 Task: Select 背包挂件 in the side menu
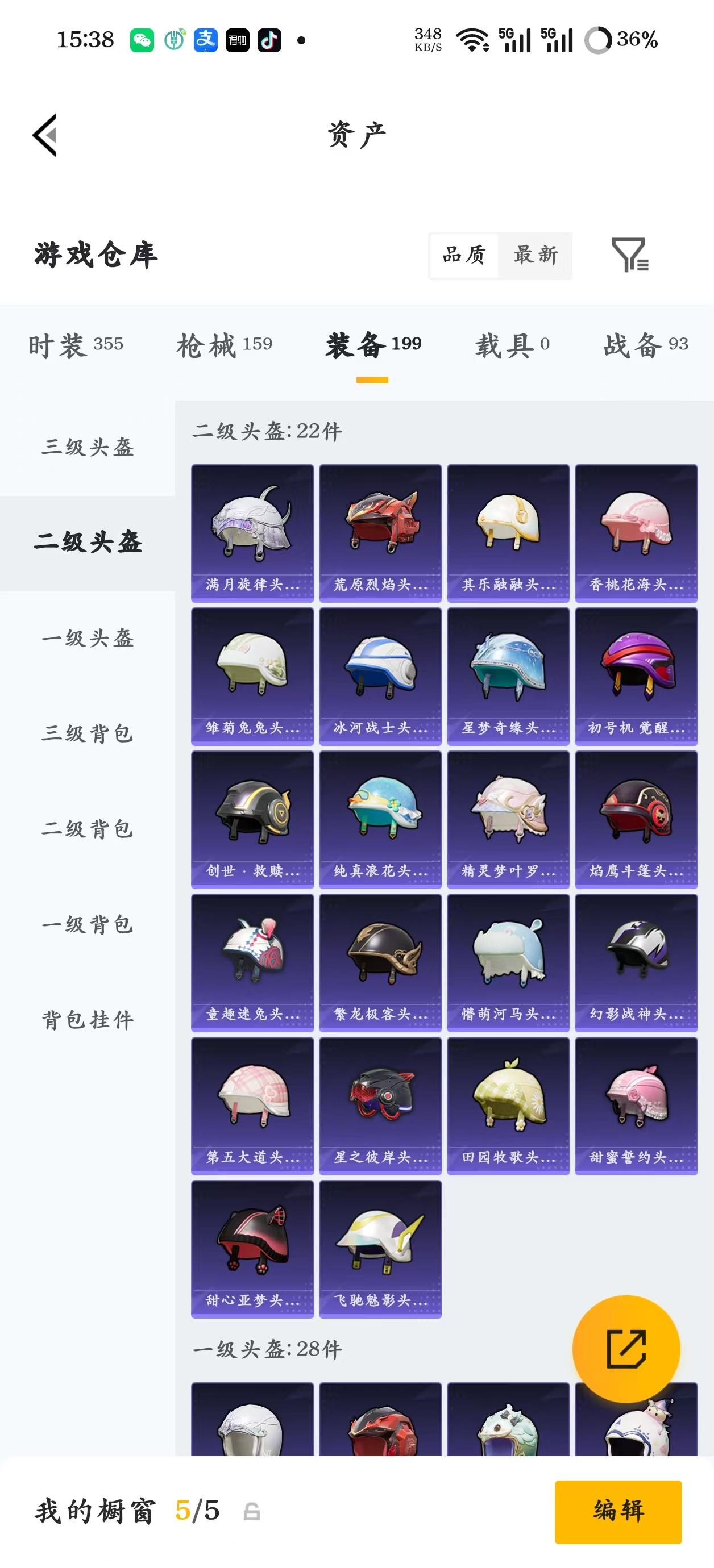(87, 1020)
